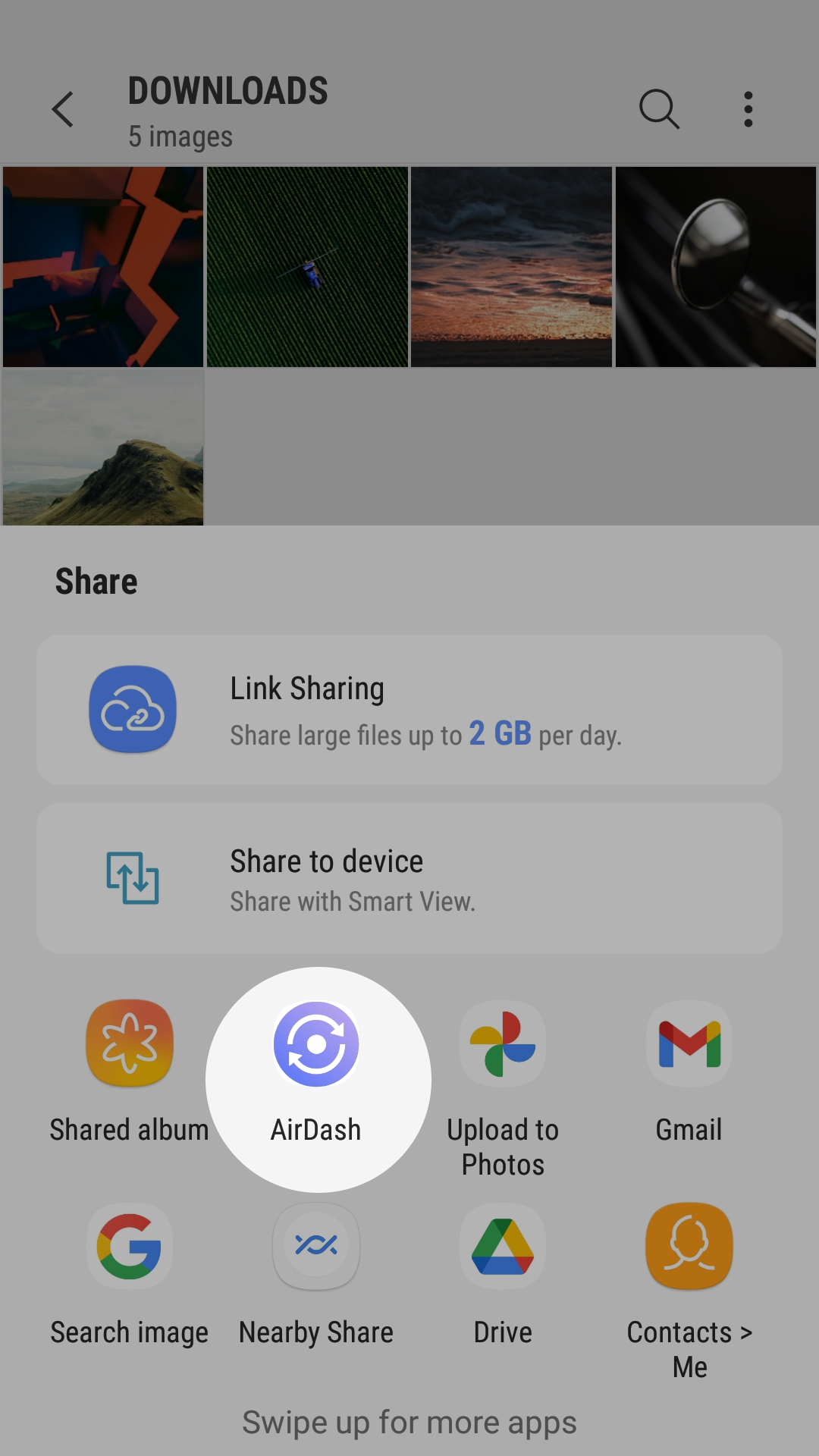Open the dark mirror photo
819x1456 pixels.
[x=715, y=267]
